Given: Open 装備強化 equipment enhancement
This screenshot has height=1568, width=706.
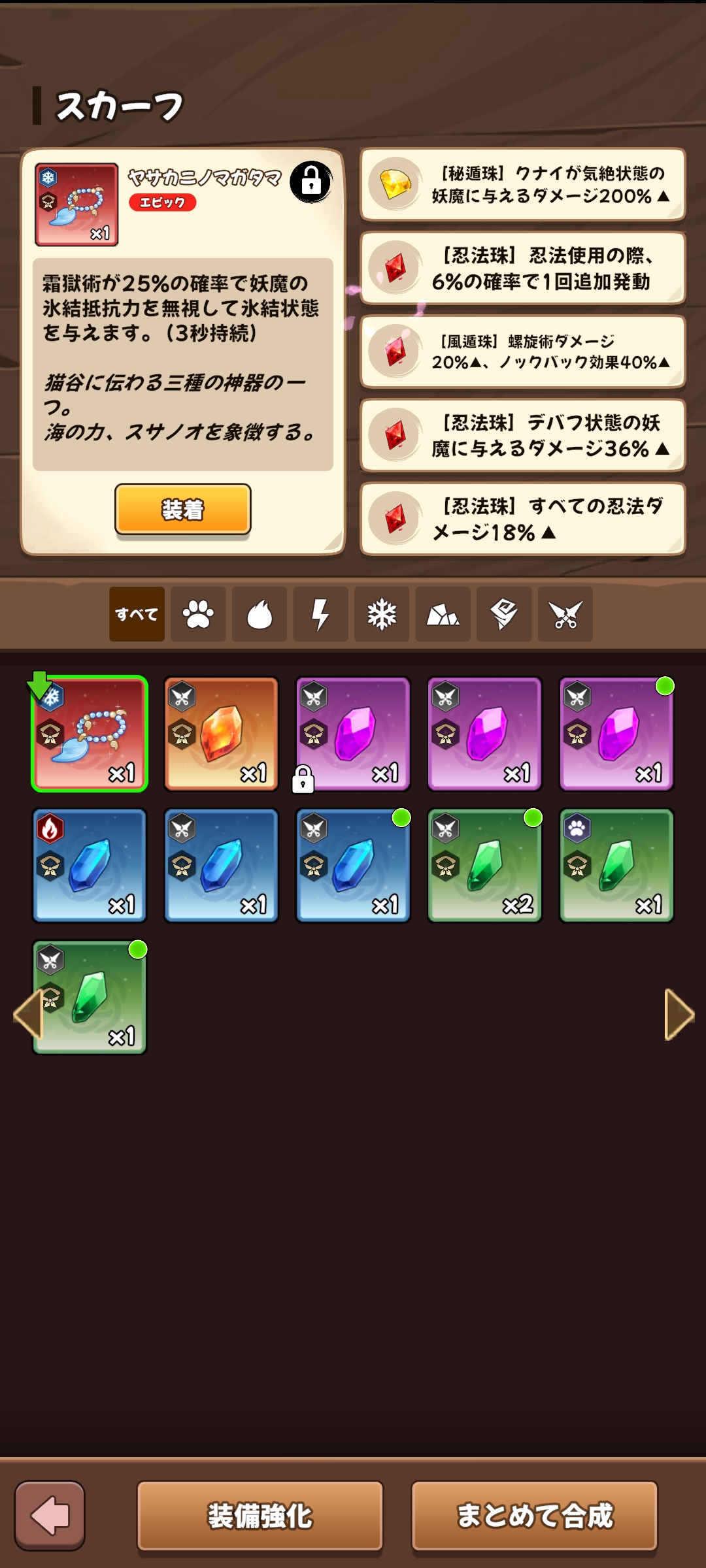Looking at the screenshot, I should (260, 1516).
